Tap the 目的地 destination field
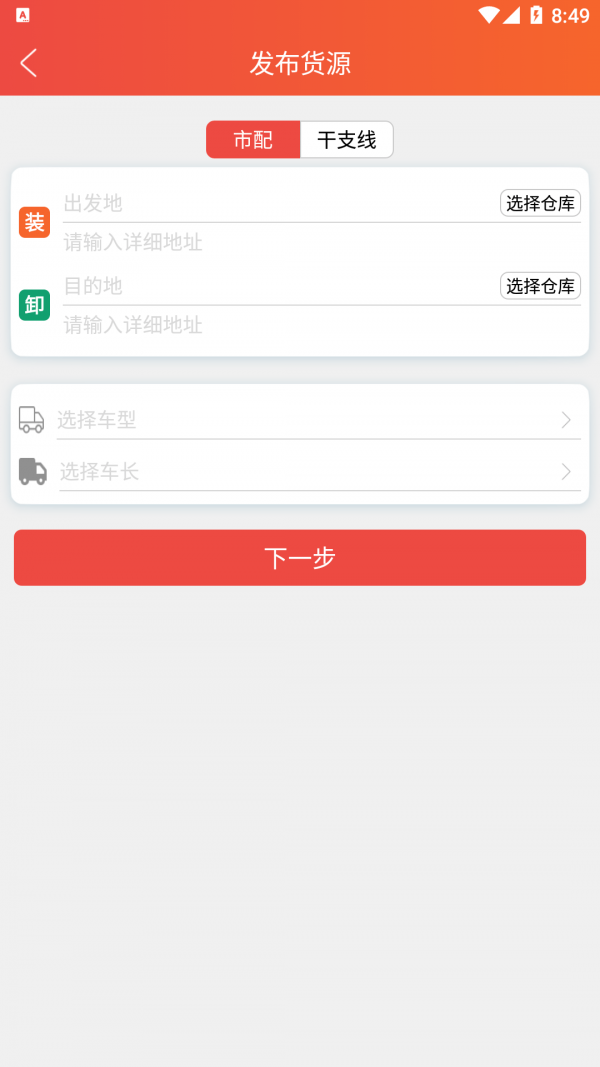The image size is (600, 1067). click(270, 286)
